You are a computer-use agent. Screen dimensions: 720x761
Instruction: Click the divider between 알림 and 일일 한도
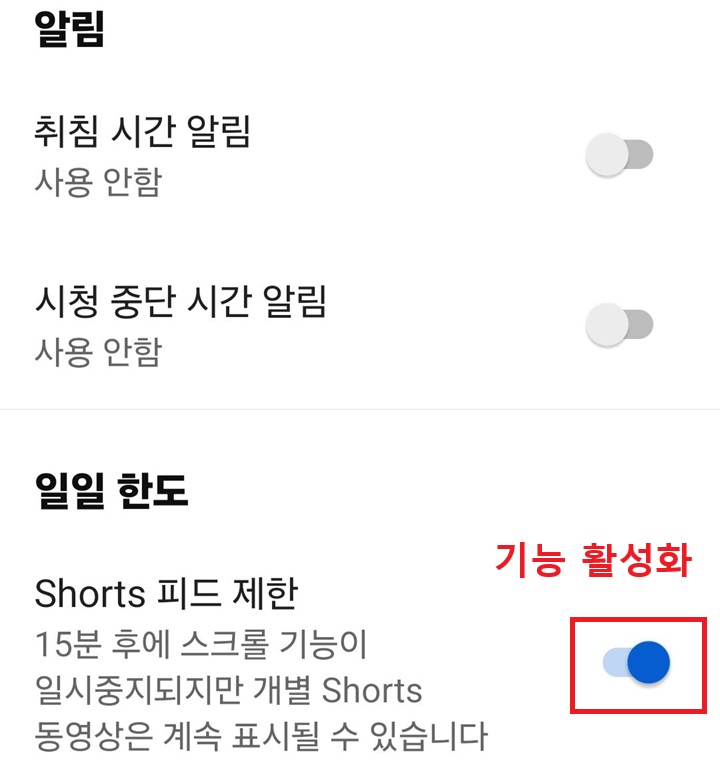pyautogui.click(x=360, y=412)
